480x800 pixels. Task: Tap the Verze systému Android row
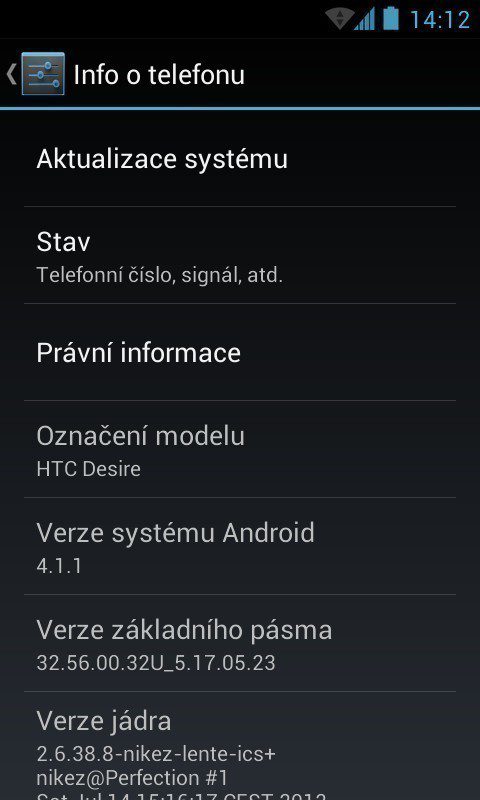(240, 546)
